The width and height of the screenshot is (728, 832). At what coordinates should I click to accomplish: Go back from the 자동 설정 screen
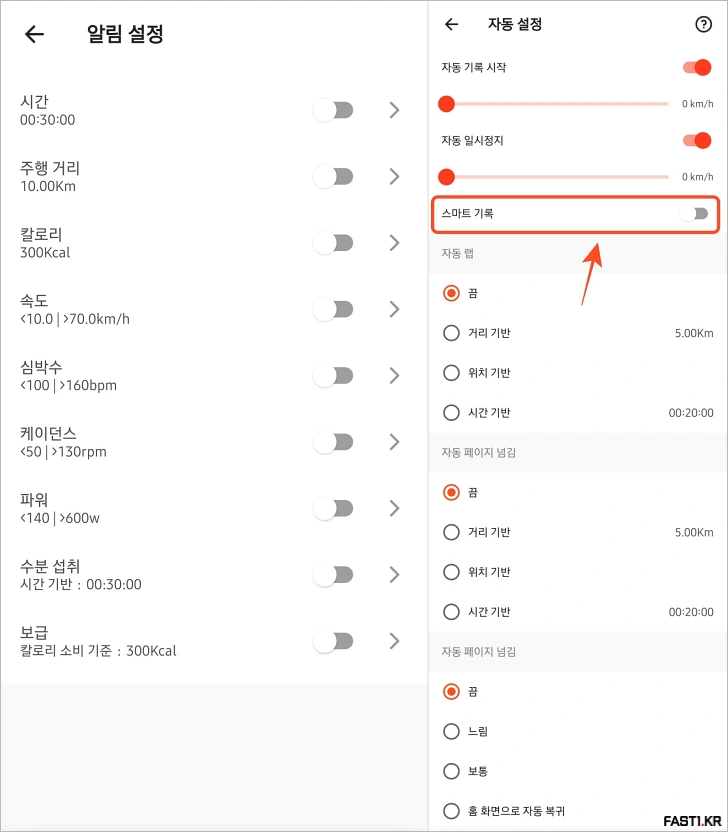tap(452, 24)
